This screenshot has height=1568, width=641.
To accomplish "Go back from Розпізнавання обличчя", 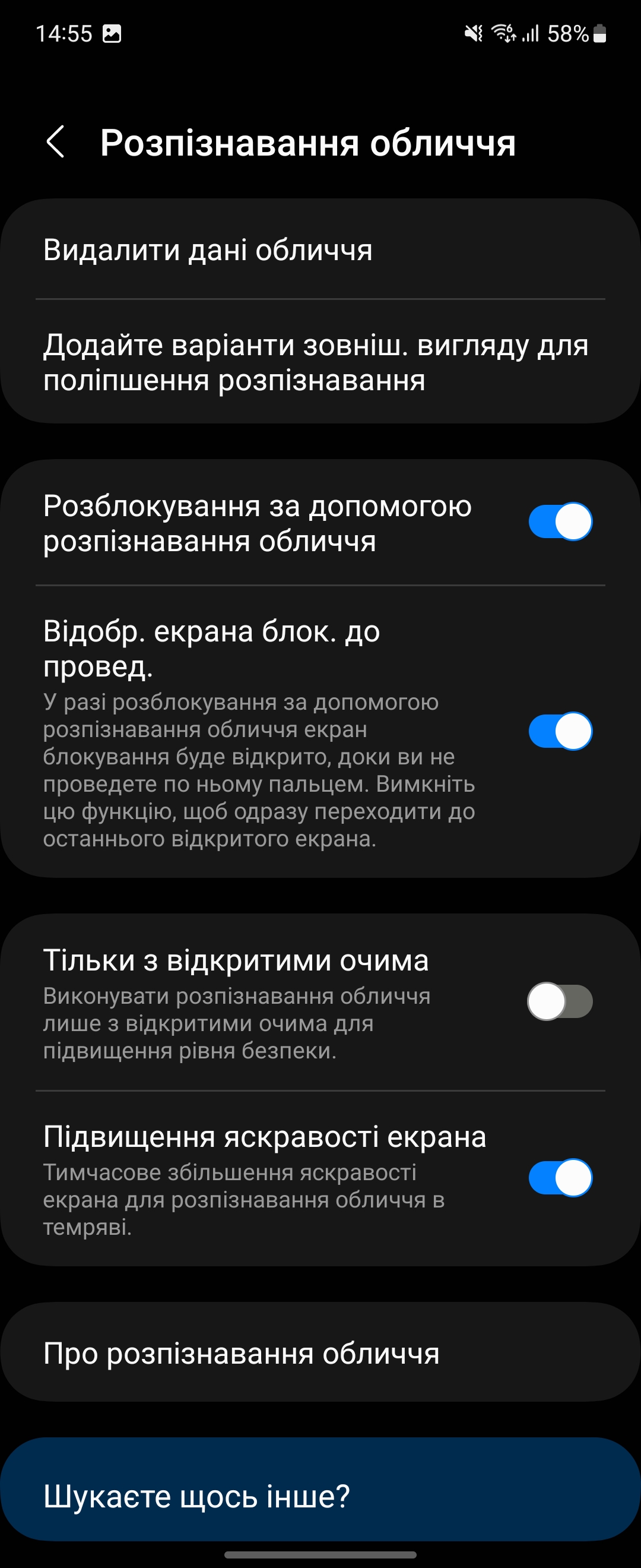I will pyautogui.click(x=55, y=143).
